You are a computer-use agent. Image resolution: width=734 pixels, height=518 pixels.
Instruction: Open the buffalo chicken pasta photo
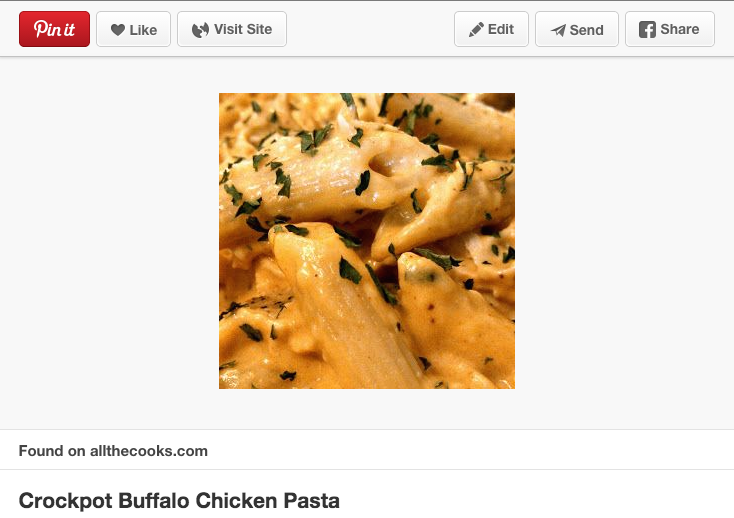pos(367,241)
